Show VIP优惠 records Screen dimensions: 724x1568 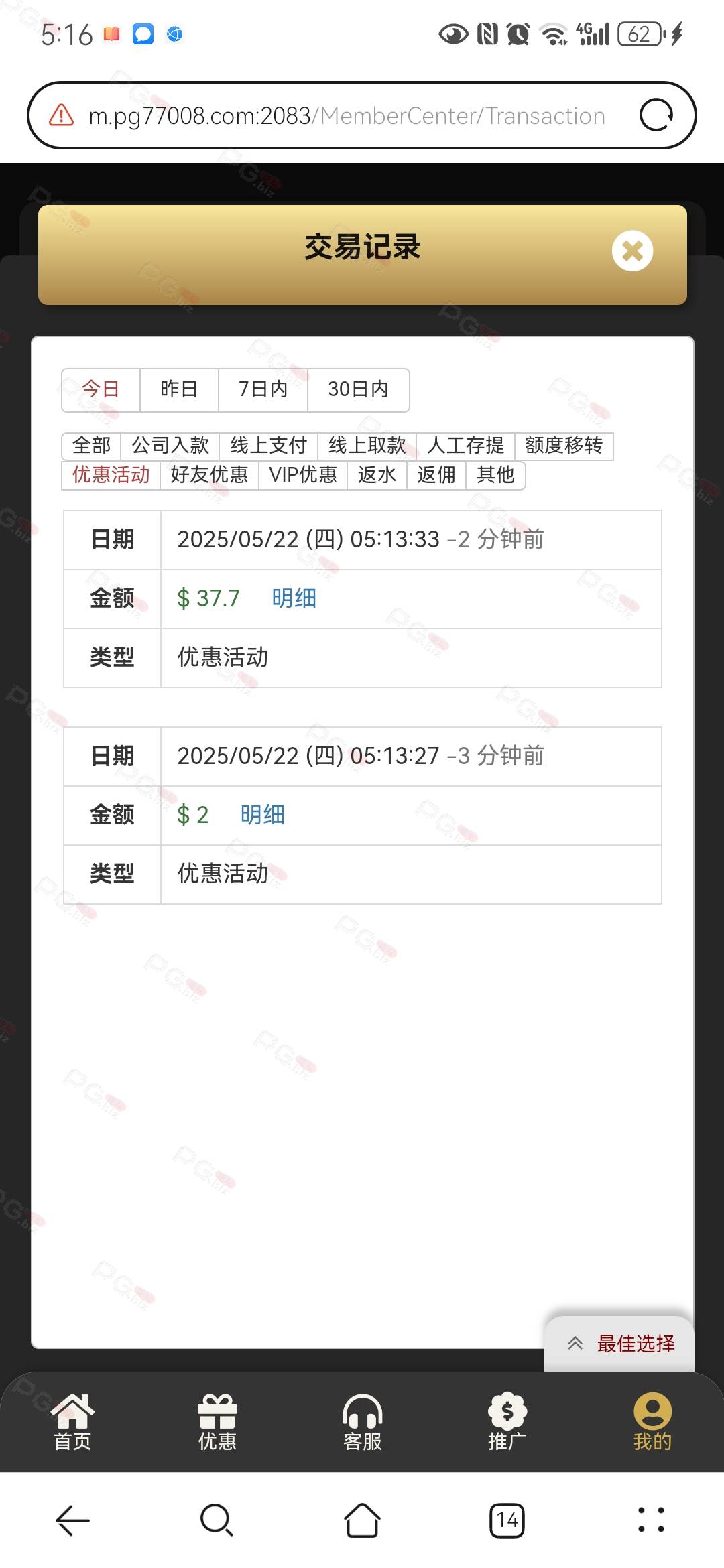click(303, 475)
